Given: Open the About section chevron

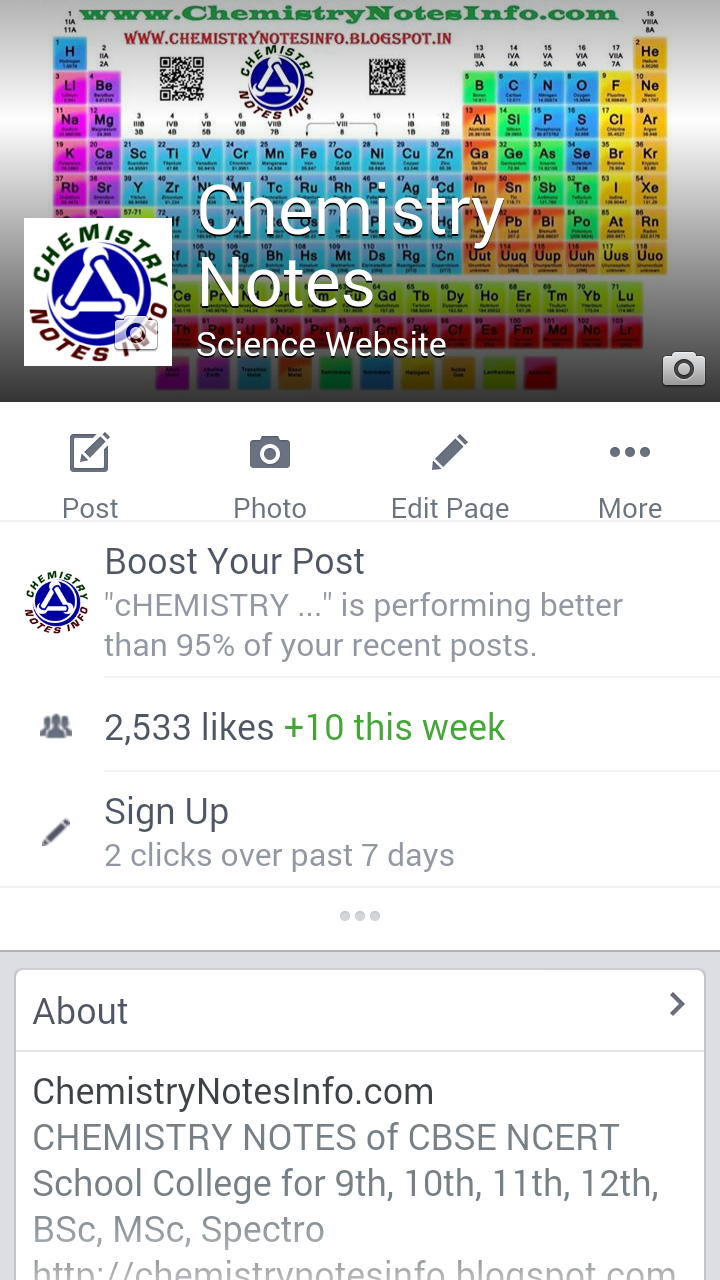Looking at the screenshot, I should click(x=677, y=1005).
